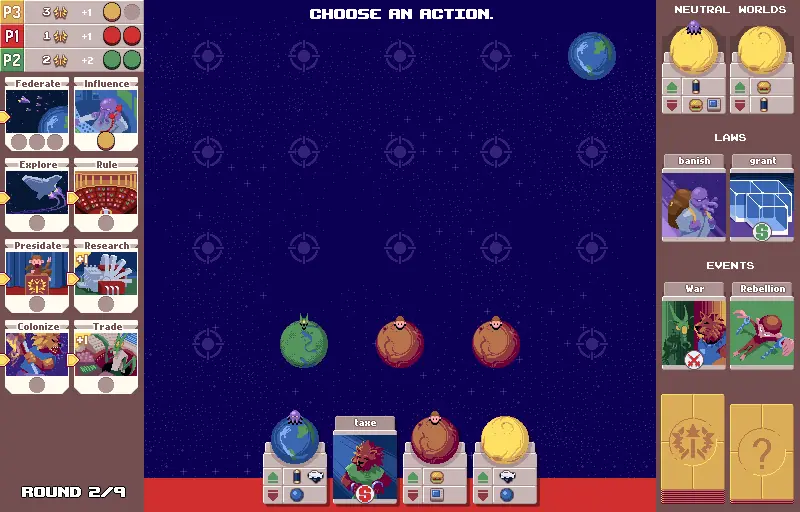
Task: Pick the Research action card
Action: (x=106, y=276)
